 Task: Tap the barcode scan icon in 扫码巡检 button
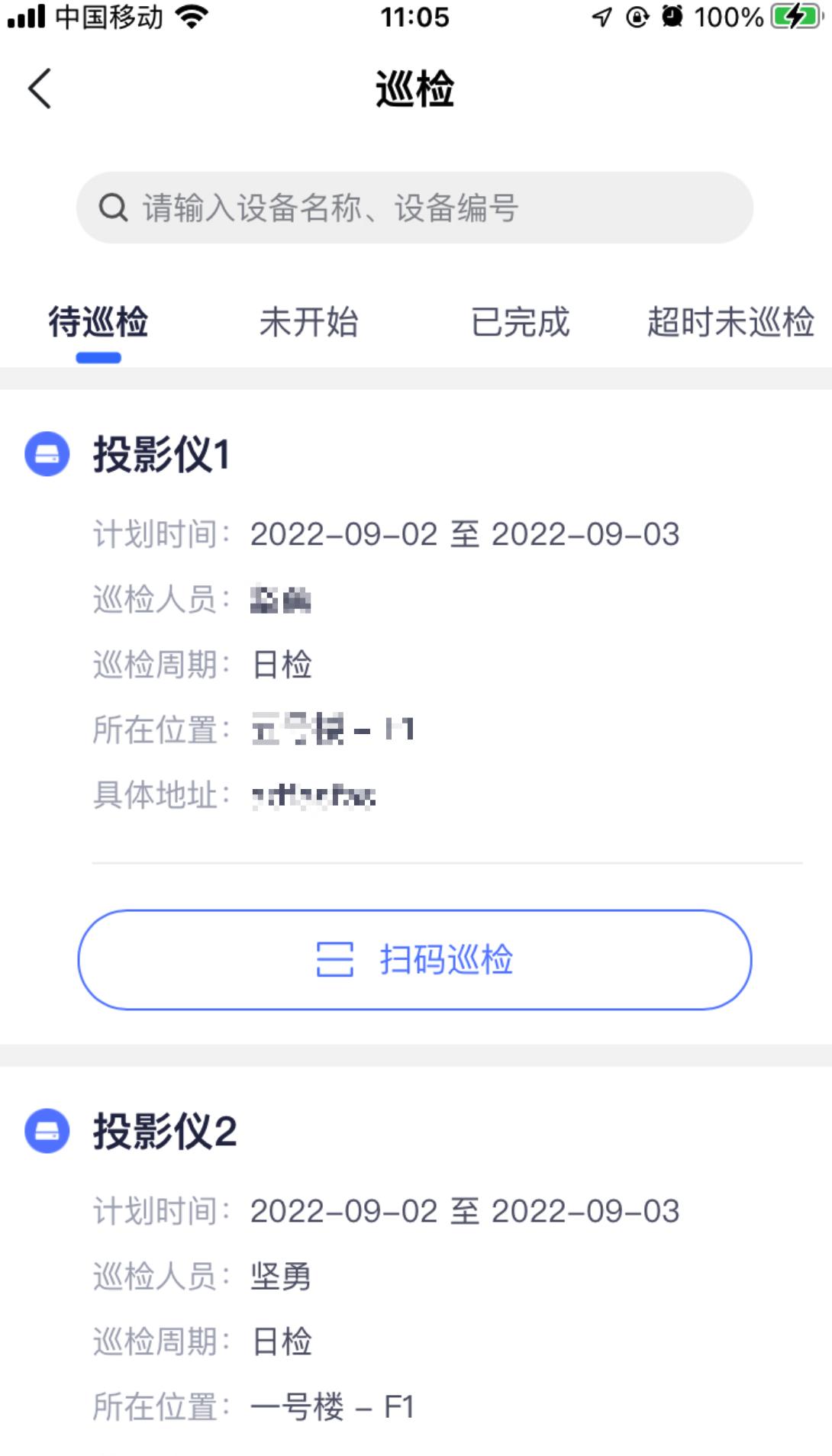334,961
